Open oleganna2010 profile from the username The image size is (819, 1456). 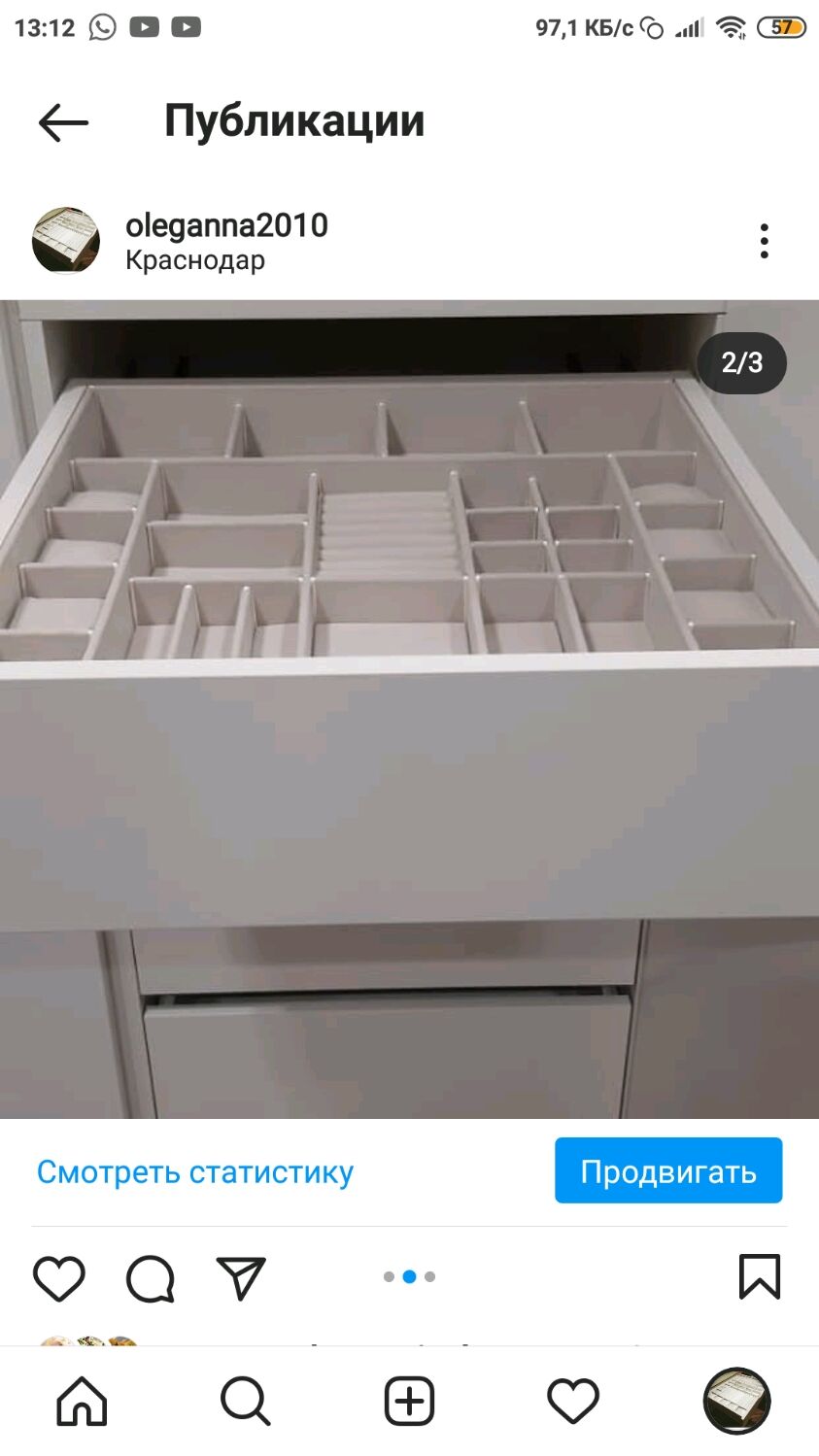226,225
